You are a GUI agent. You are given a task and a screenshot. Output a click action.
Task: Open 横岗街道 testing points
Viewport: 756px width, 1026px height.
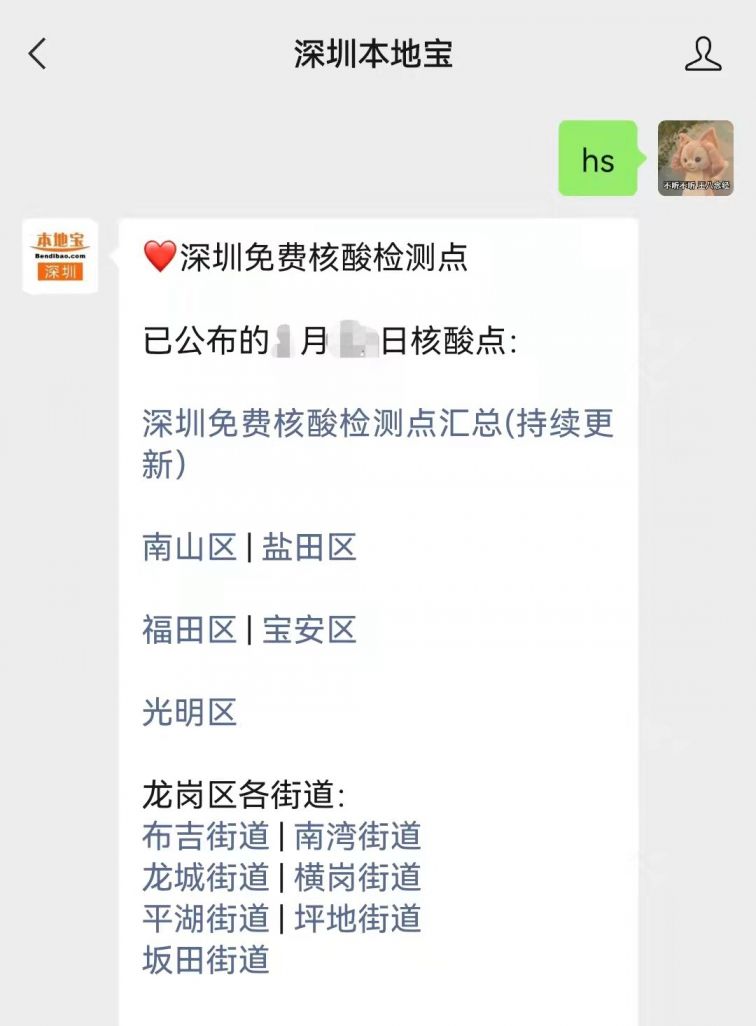[358, 877]
